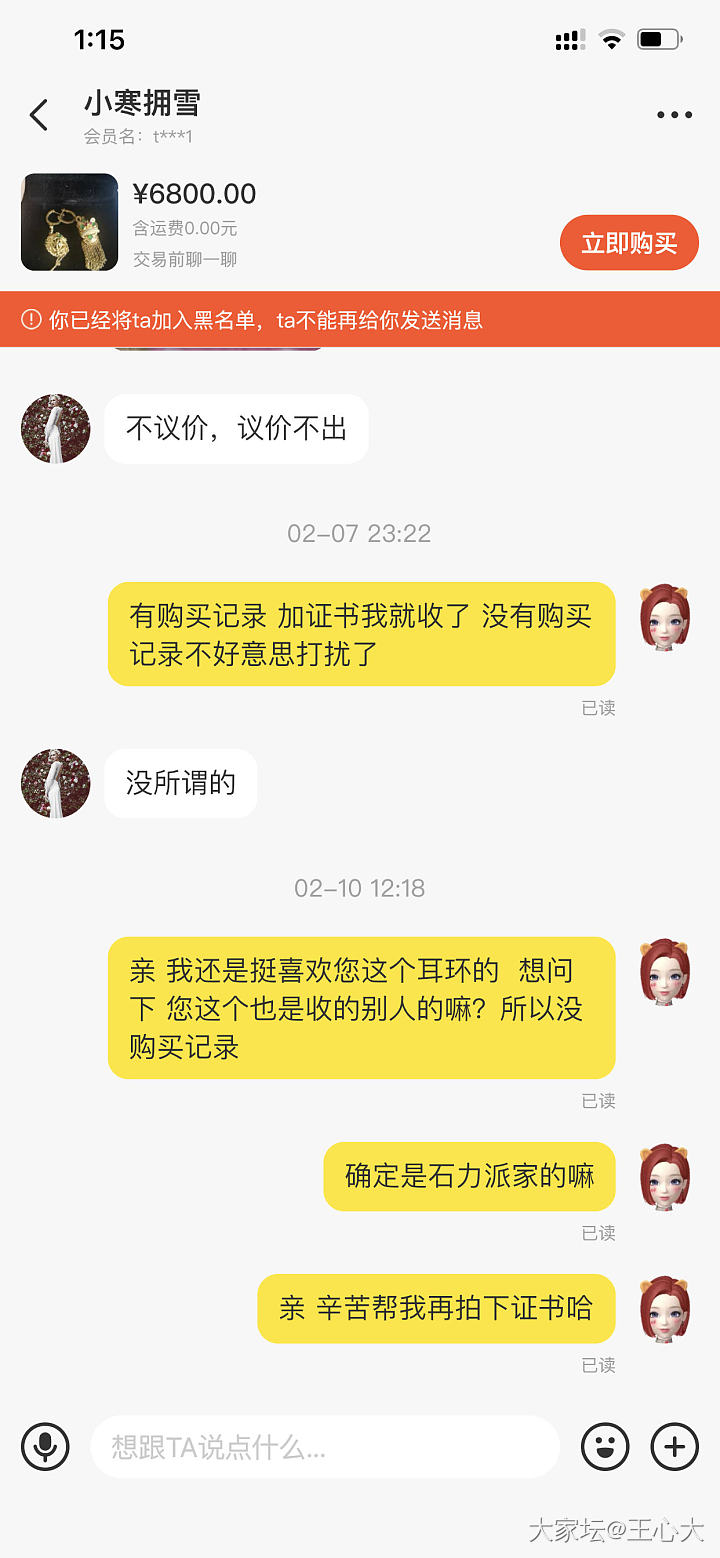
Task: View seller avatar beside 不议价，议价不出
Action: (56, 429)
